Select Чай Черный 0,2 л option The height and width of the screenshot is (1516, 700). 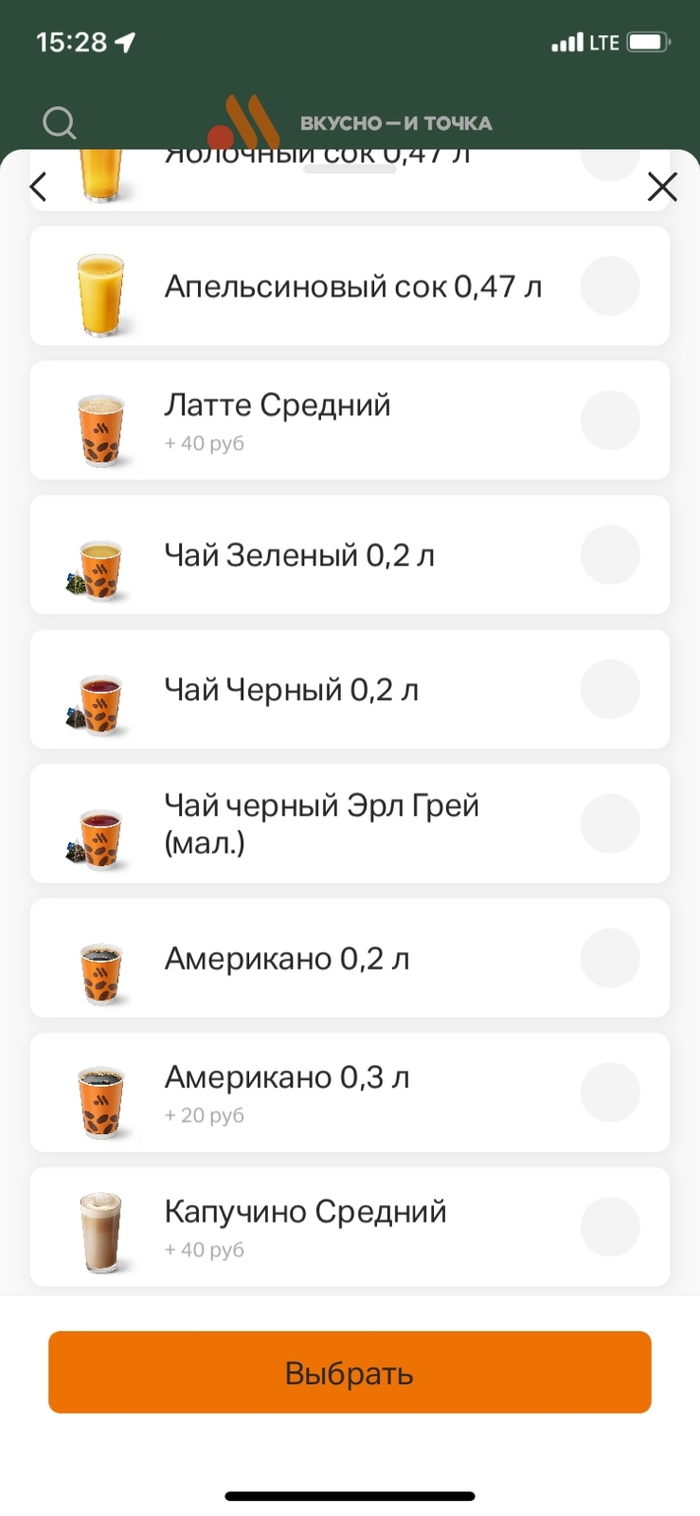coord(609,689)
